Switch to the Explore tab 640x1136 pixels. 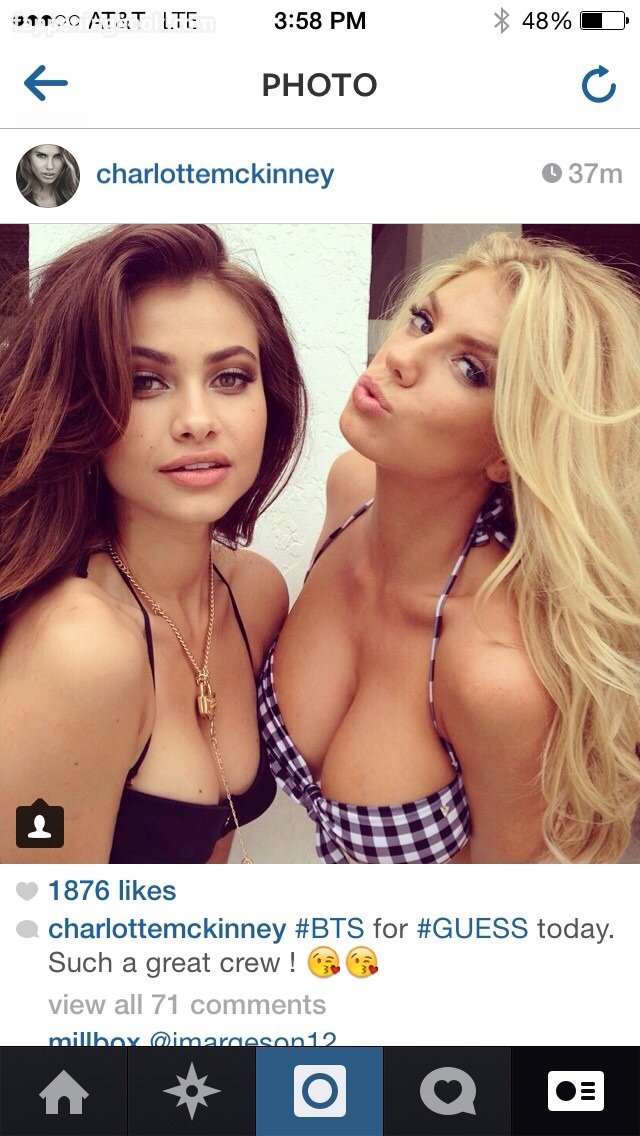(192, 1091)
